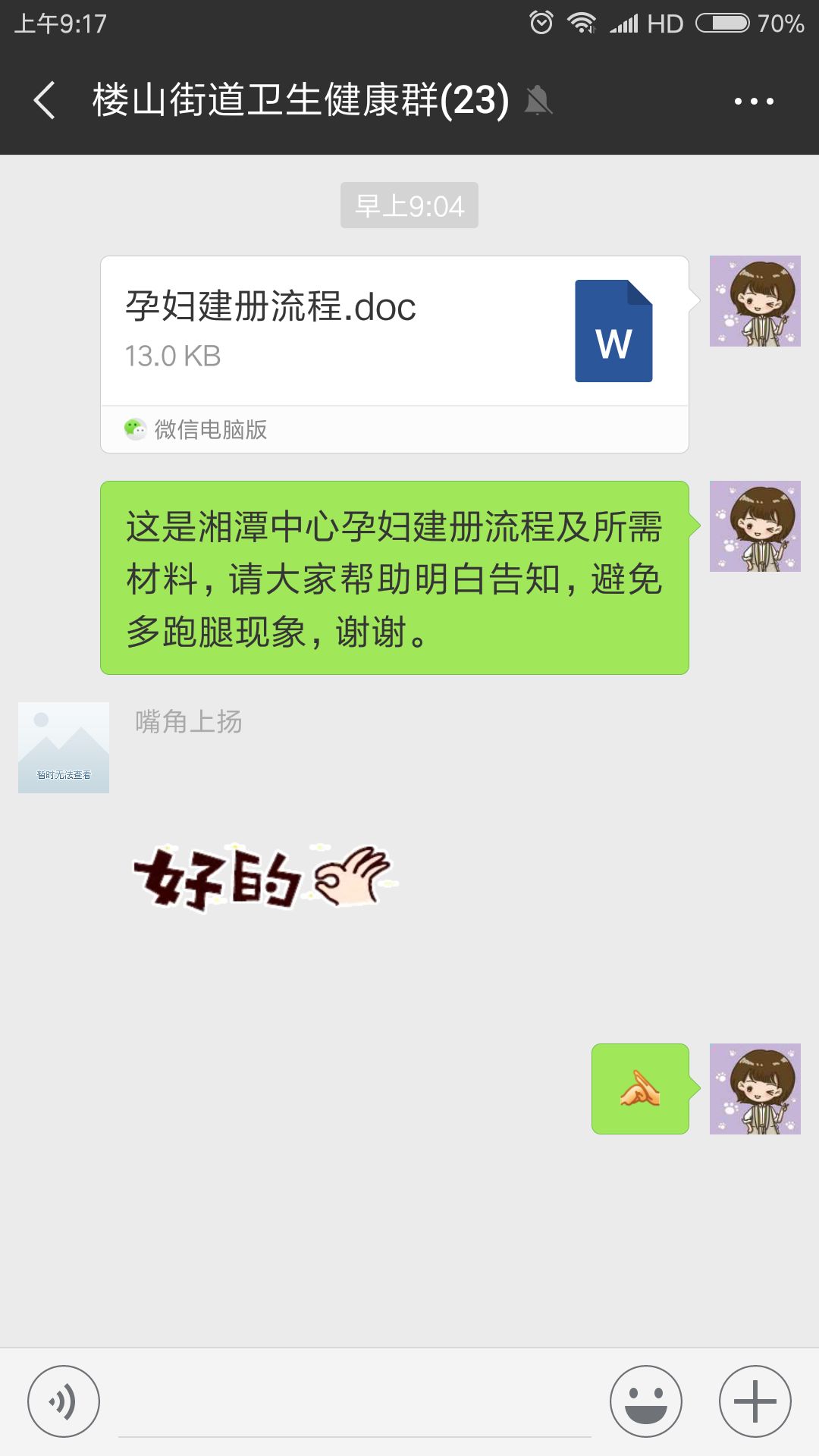Tap the sender avatar beside the doc file

click(x=755, y=301)
